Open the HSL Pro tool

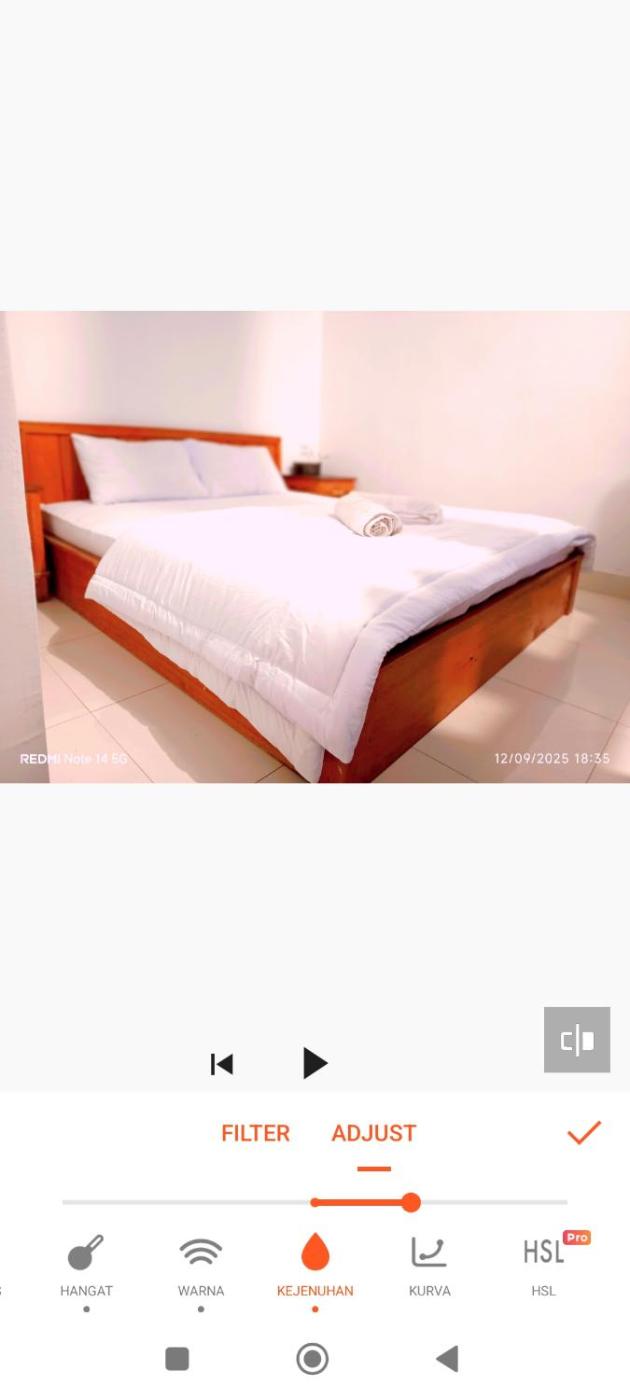pyautogui.click(x=545, y=1264)
